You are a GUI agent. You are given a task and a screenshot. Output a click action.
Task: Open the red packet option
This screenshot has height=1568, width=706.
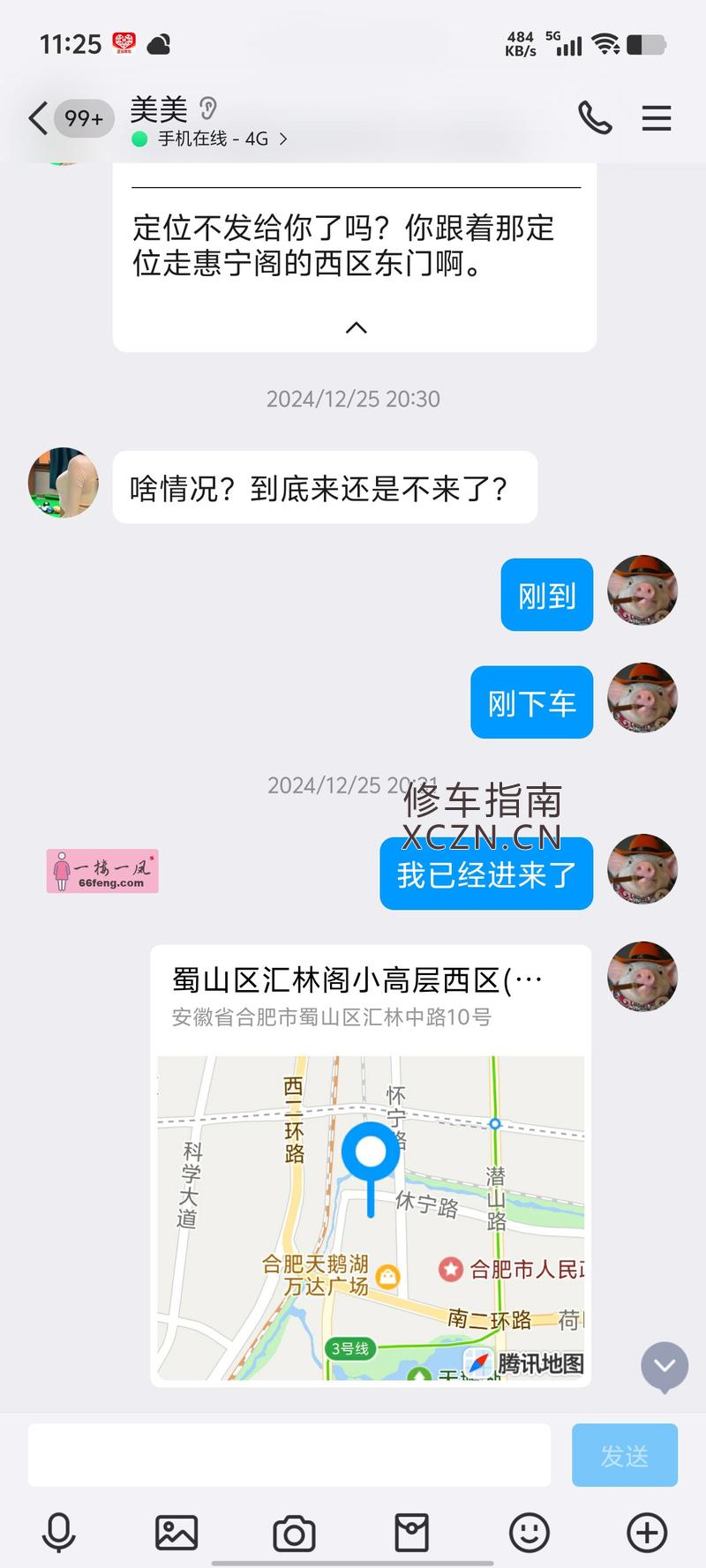pyautogui.click(x=411, y=1533)
